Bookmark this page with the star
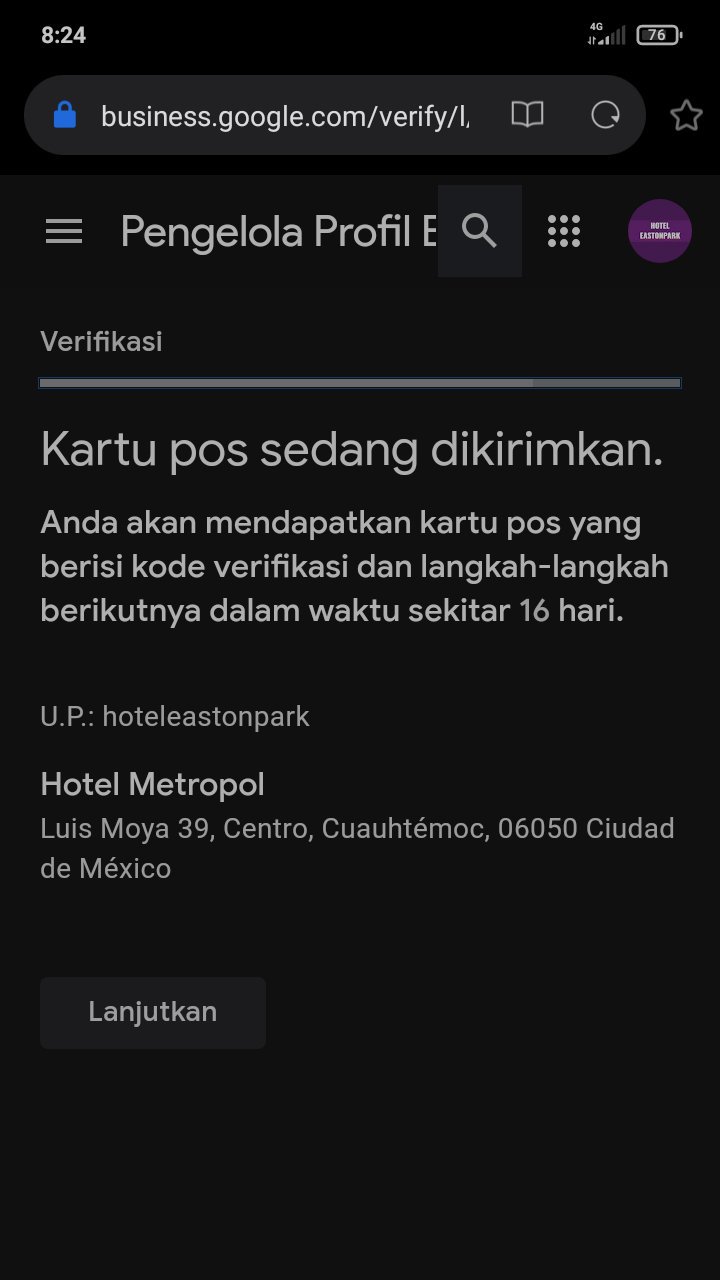This screenshot has height=1280, width=720. [686, 116]
